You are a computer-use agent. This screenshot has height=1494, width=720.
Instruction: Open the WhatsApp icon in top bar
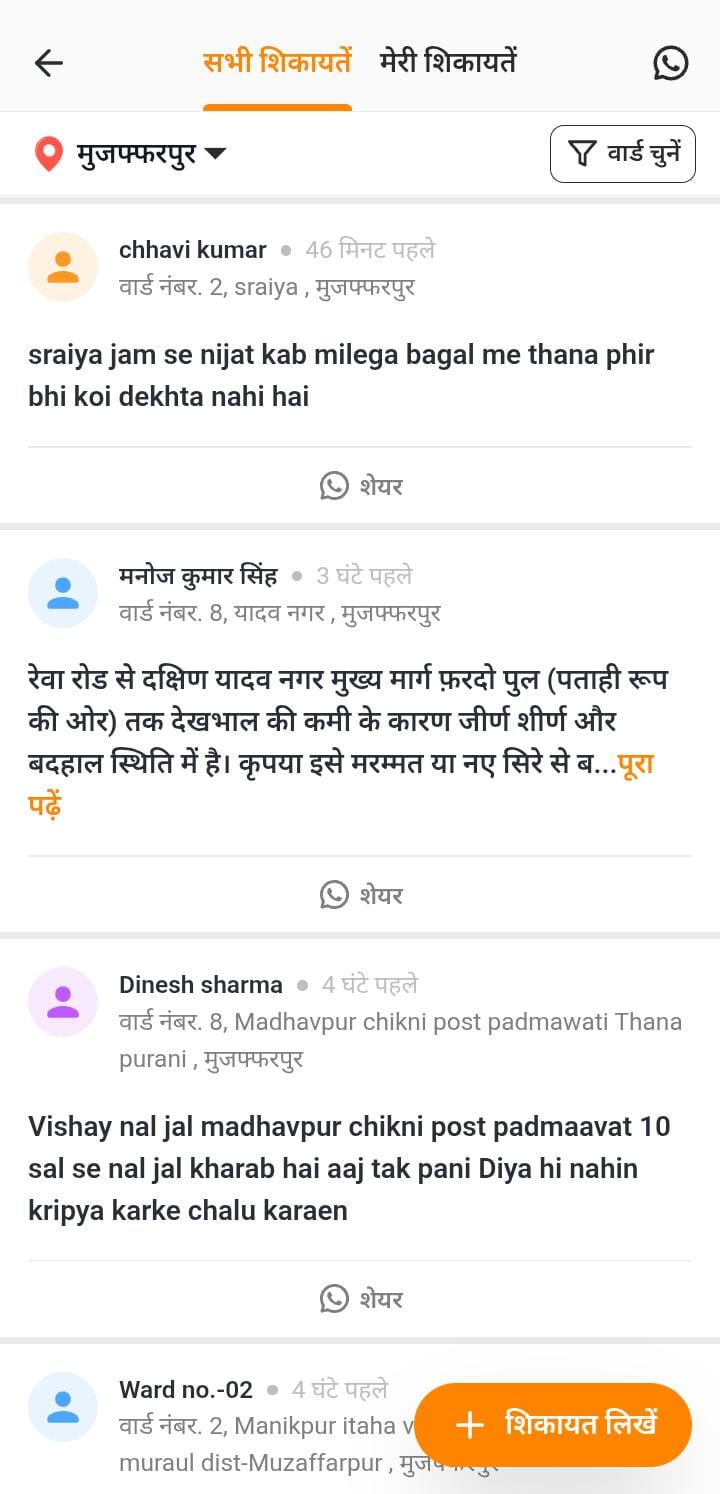670,63
